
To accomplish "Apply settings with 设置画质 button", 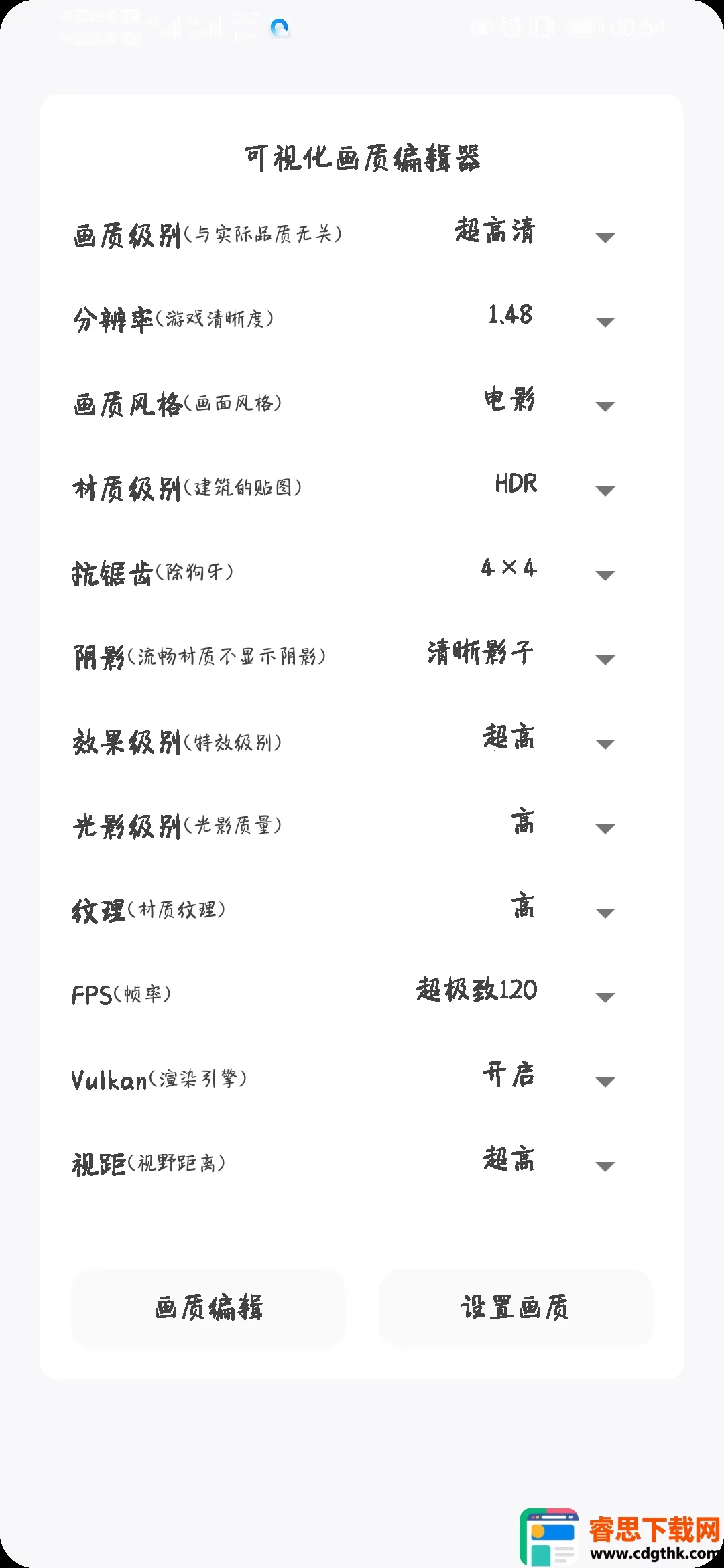I will 516,1307.
